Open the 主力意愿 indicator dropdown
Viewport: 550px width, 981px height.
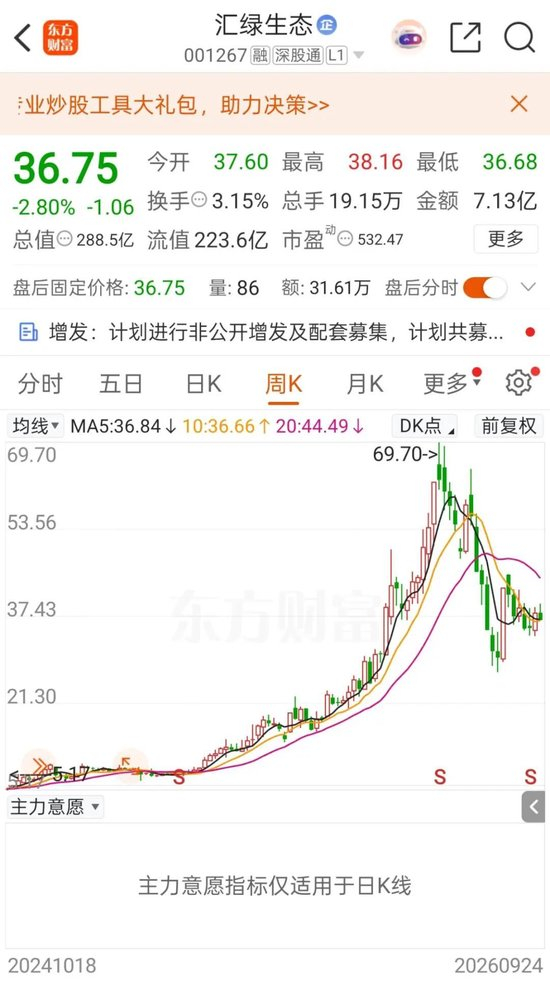[x=55, y=807]
